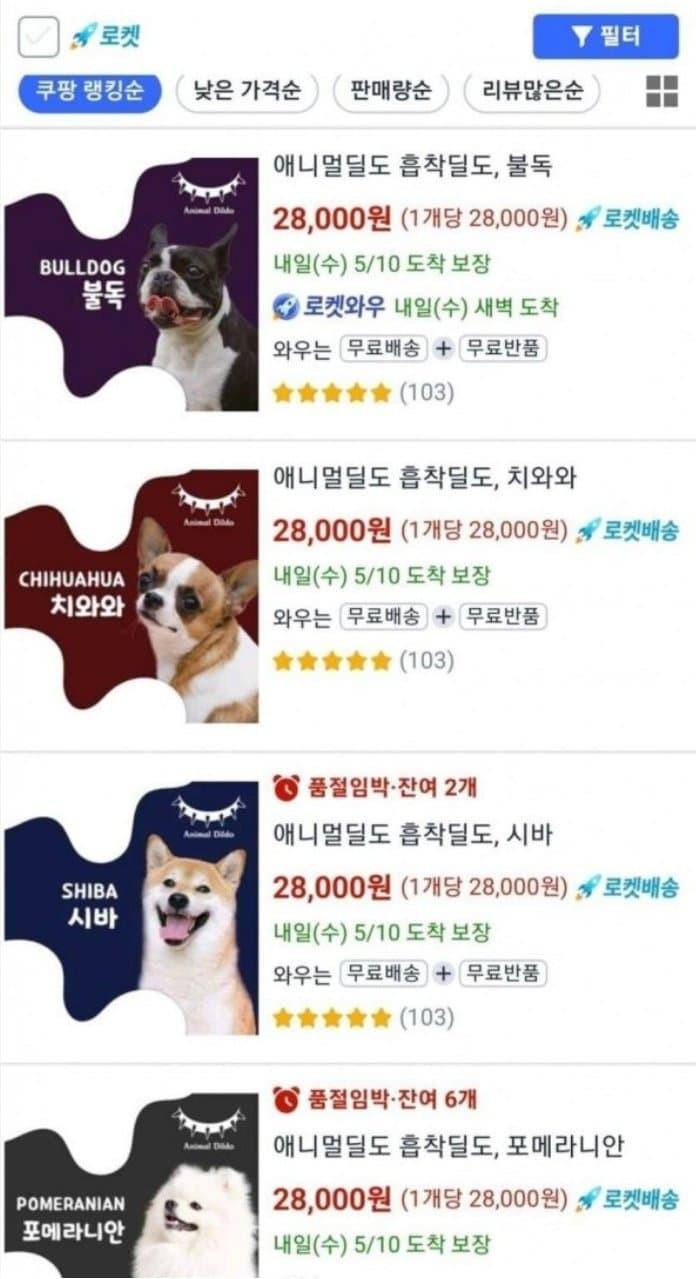Open the 필터 filter button
This screenshot has width=696, height=1279.
(x=605, y=37)
